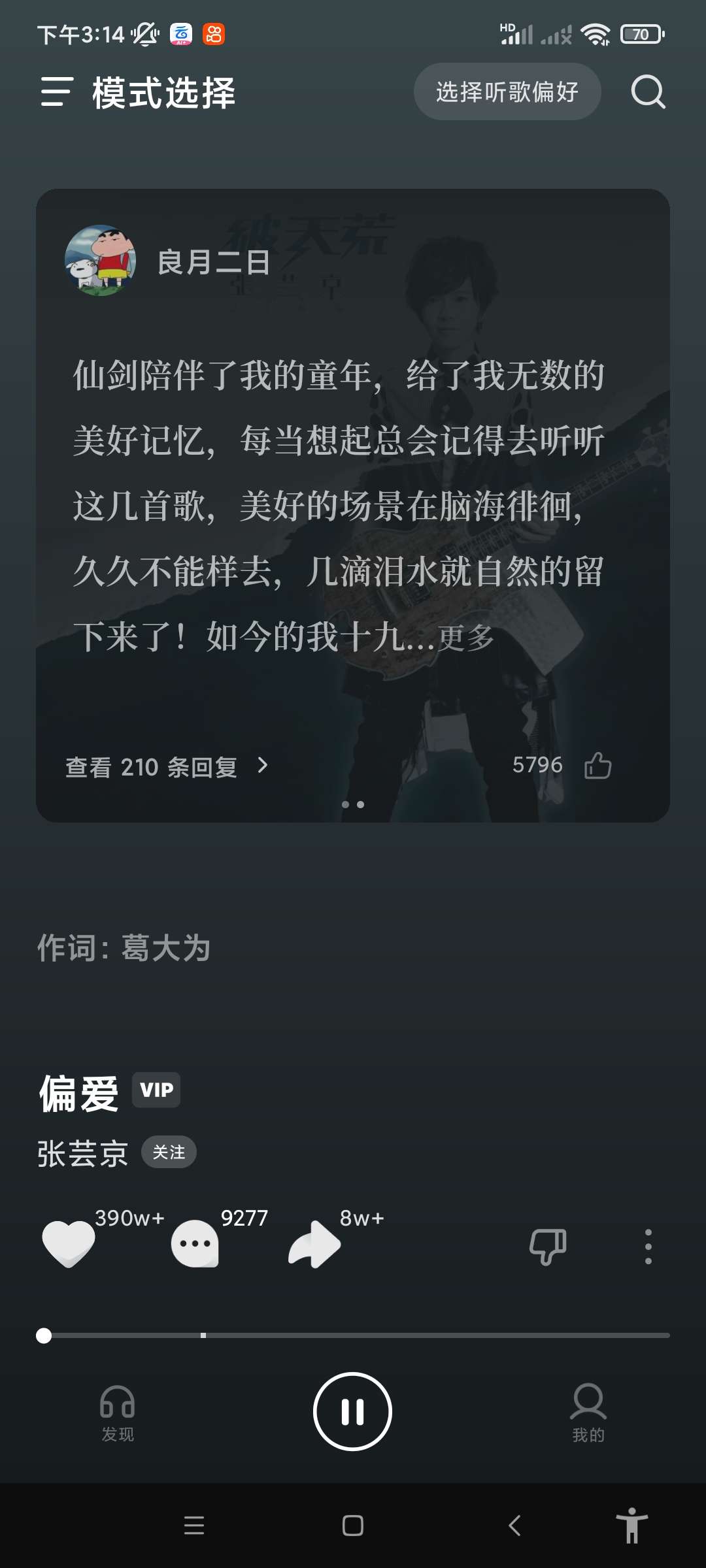
Task: Pause the current song
Action: point(352,1411)
